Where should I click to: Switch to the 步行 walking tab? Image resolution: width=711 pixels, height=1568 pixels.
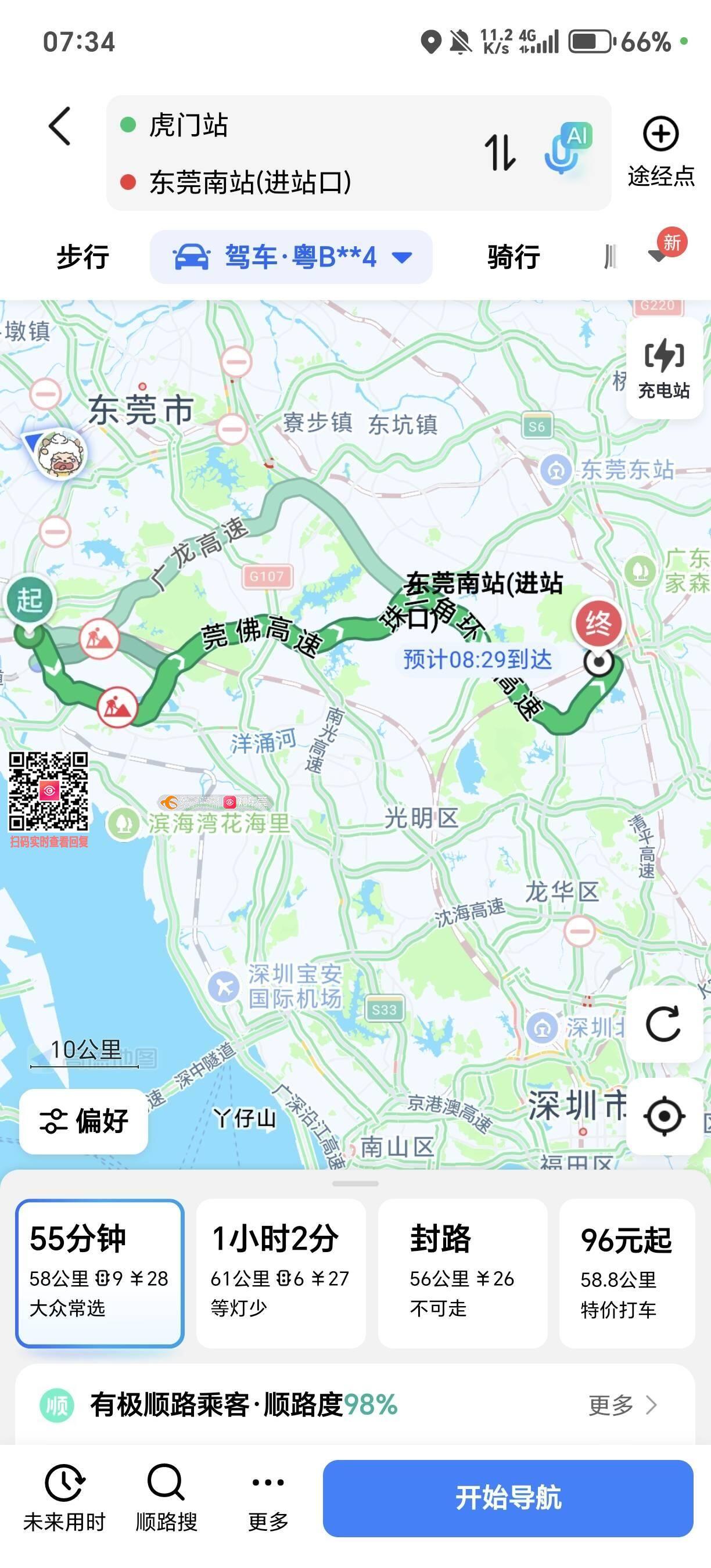83,257
